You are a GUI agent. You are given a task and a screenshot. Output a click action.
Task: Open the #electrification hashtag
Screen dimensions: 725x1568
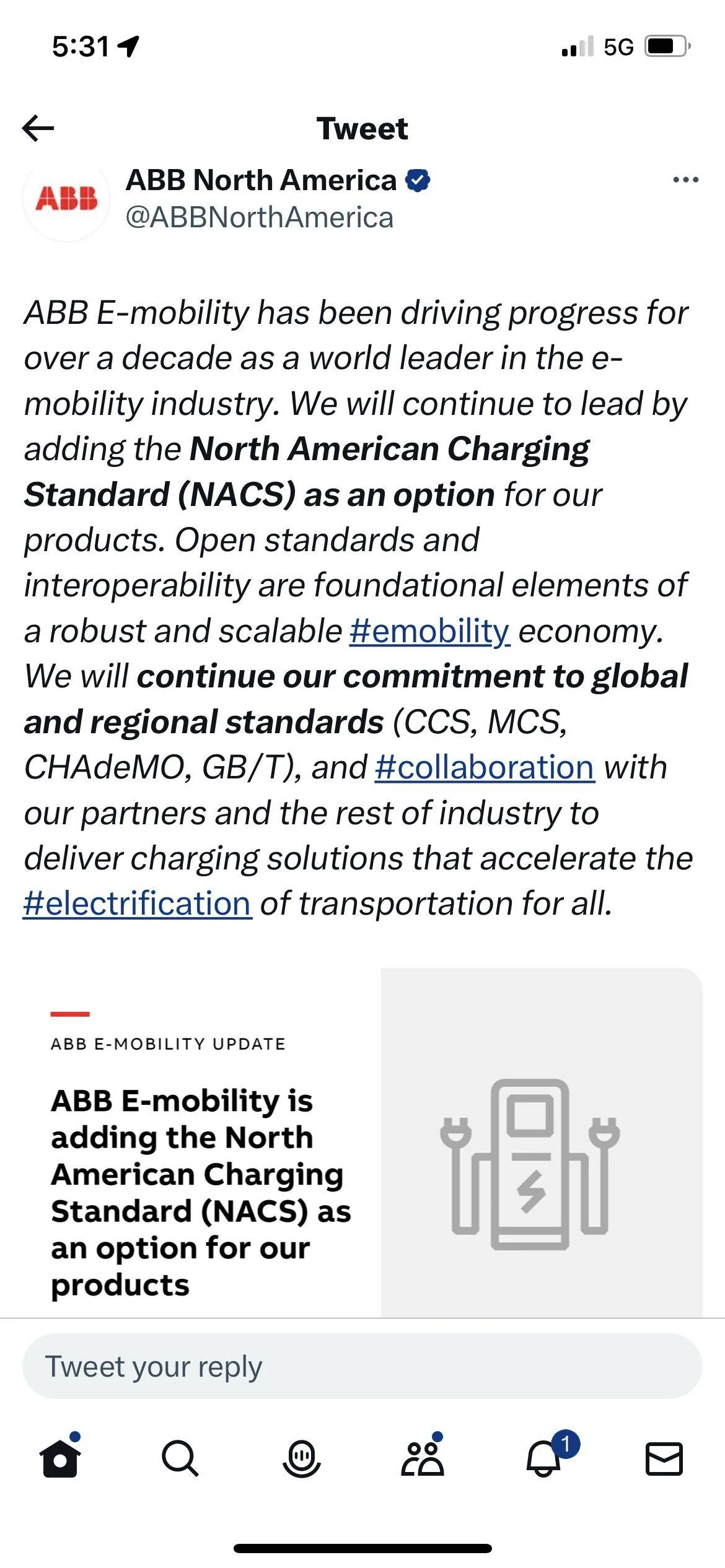137,904
